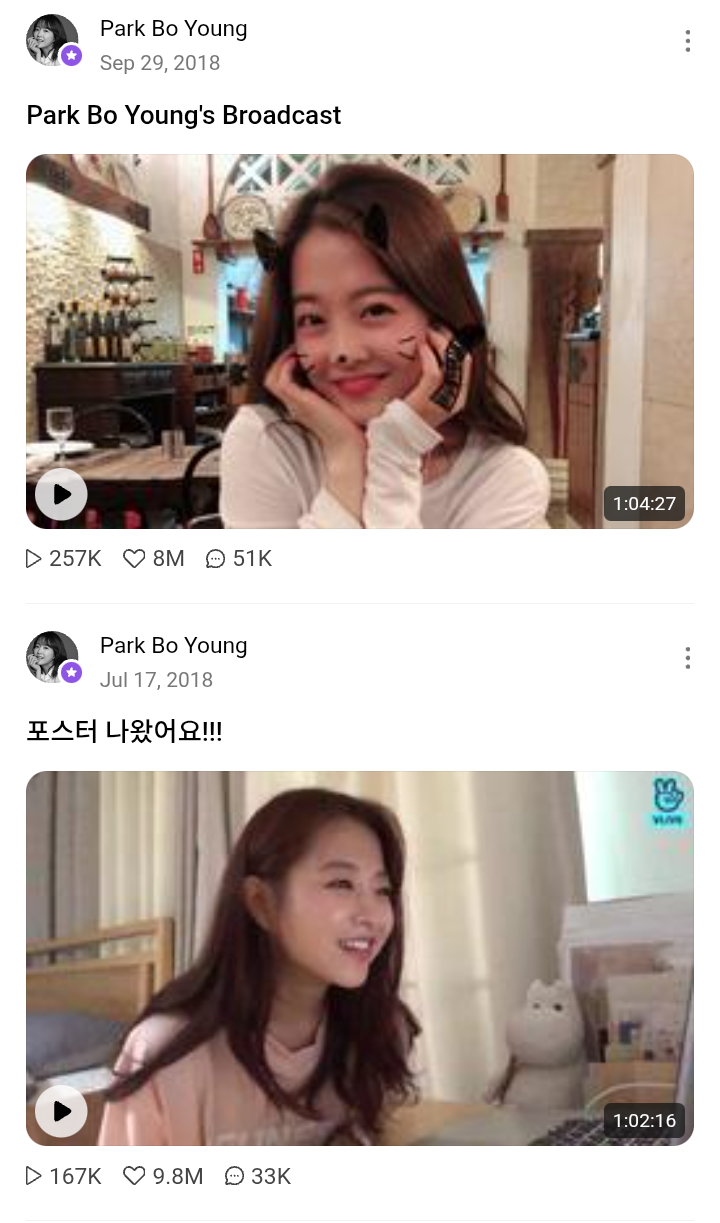Play the 포스터 나왔어요!!! video
This screenshot has height=1223, width=720.
61,1111
